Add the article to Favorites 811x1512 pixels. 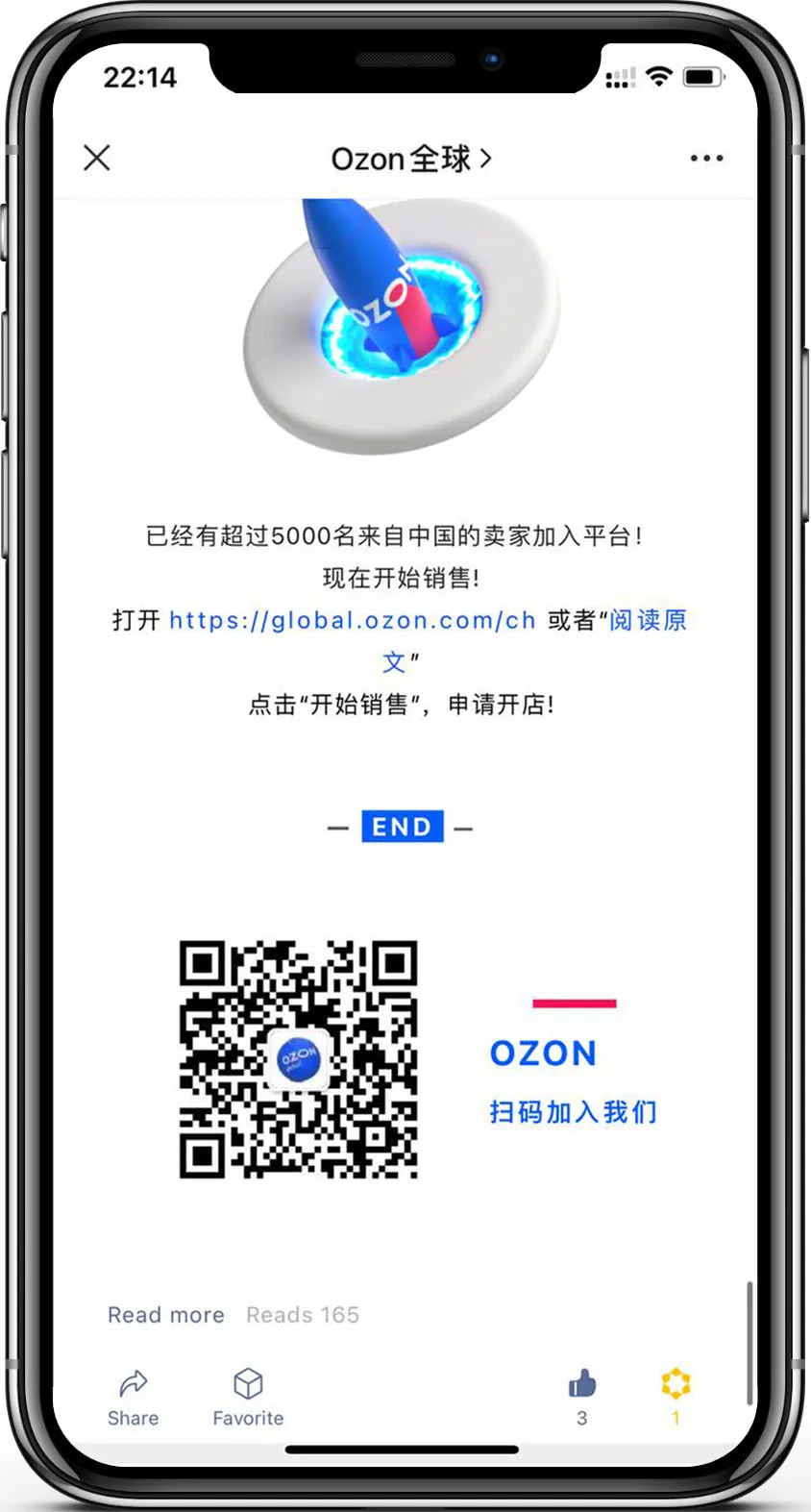[x=248, y=1396]
